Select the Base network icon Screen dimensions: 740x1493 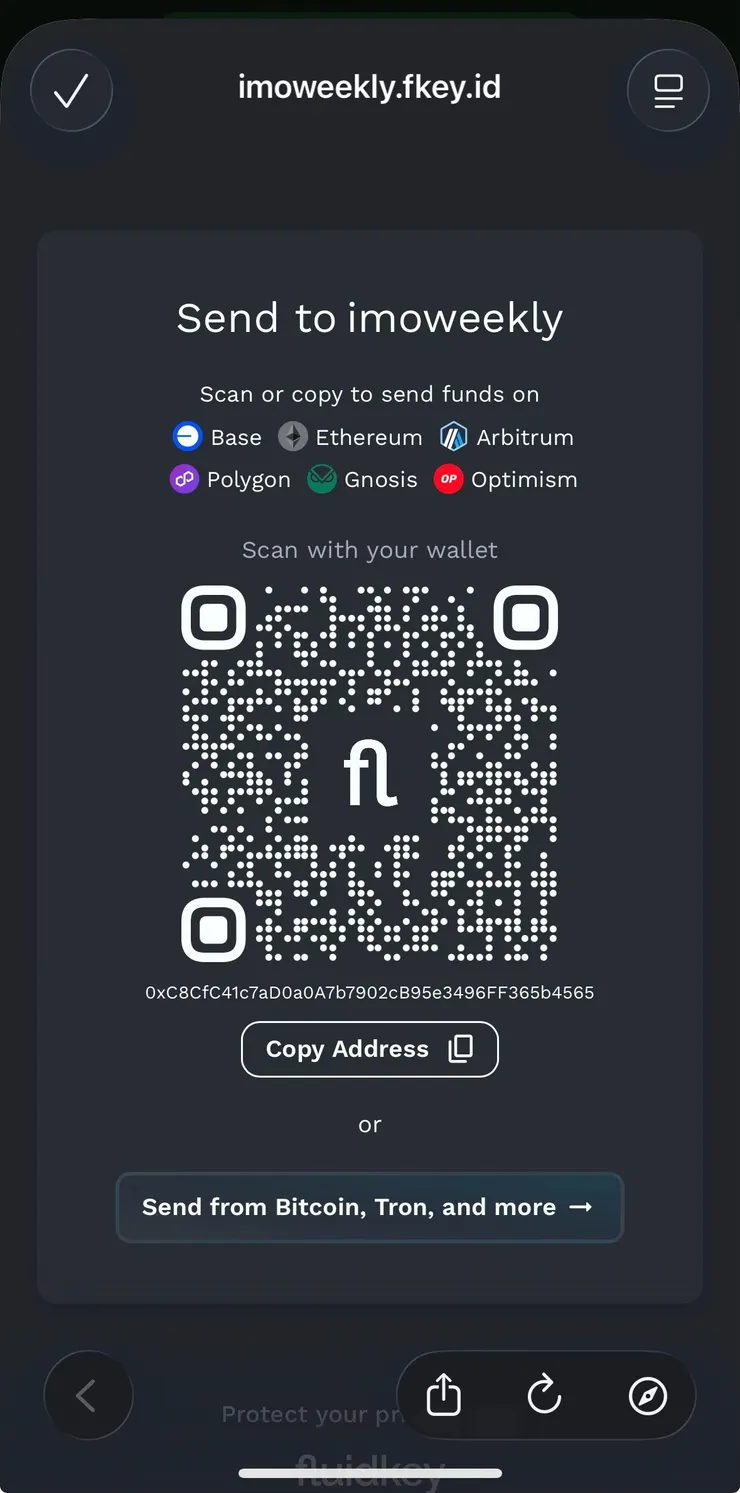click(x=187, y=437)
